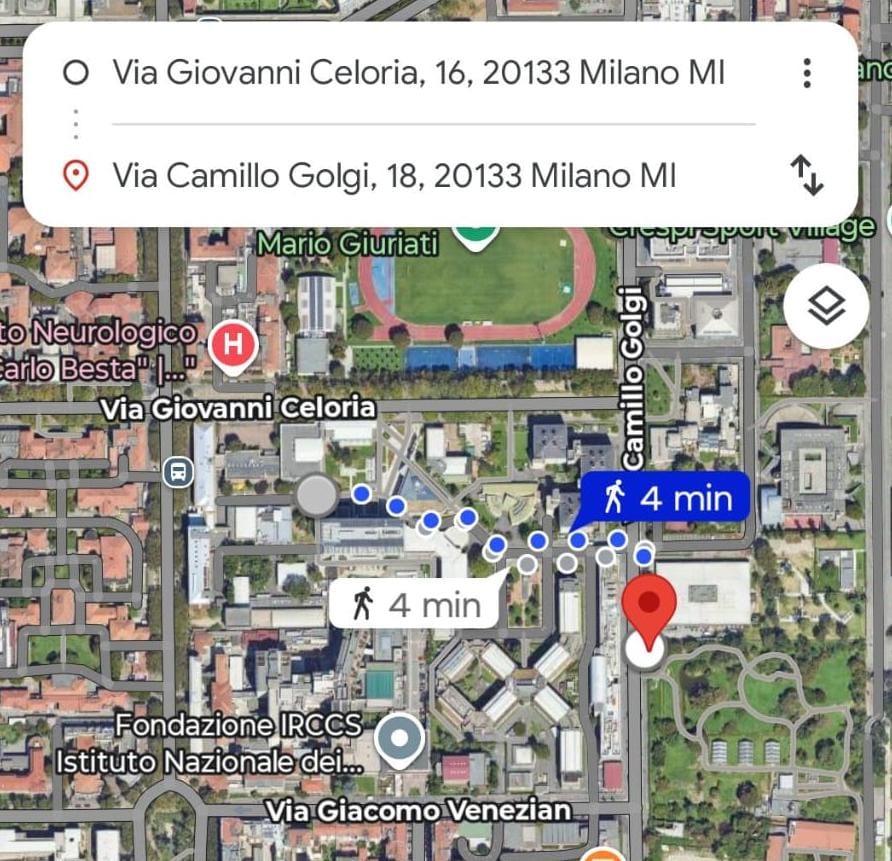The width and height of the screenshot is (892, 861).
Task: Open the map layers button
Action: 826,307
